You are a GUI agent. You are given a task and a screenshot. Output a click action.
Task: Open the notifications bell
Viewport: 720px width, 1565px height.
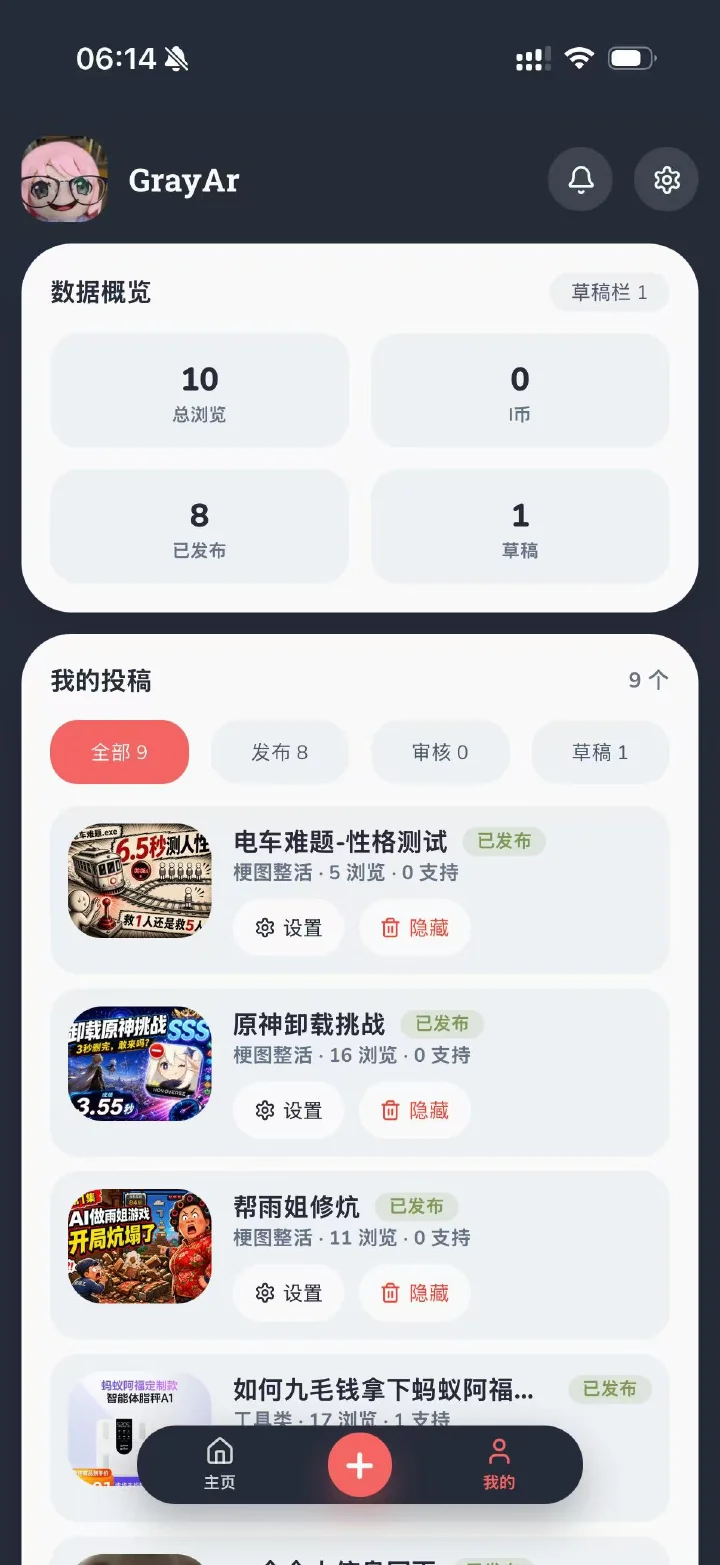click(580, 180)
